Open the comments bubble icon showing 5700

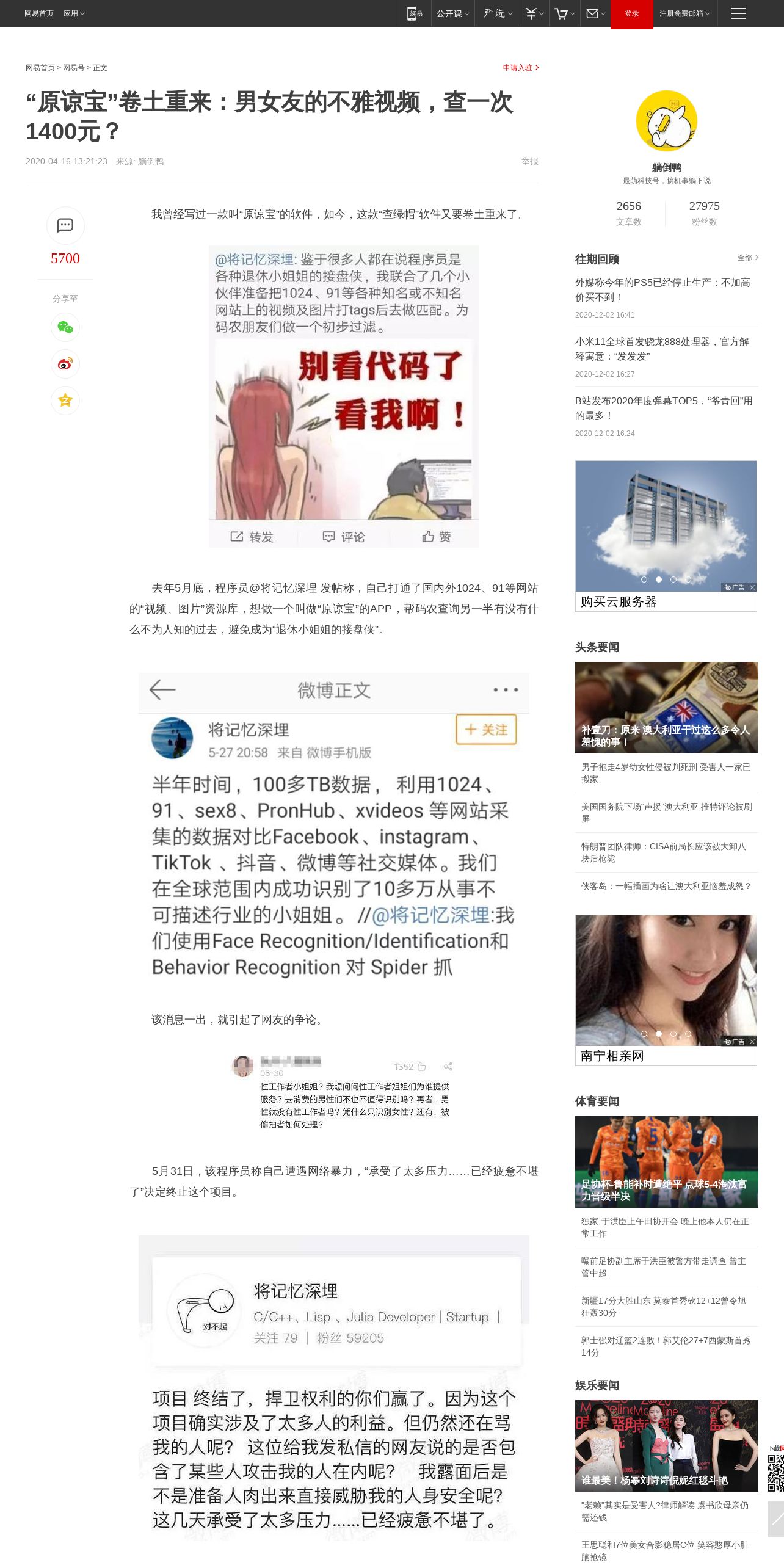pos(65,226)
